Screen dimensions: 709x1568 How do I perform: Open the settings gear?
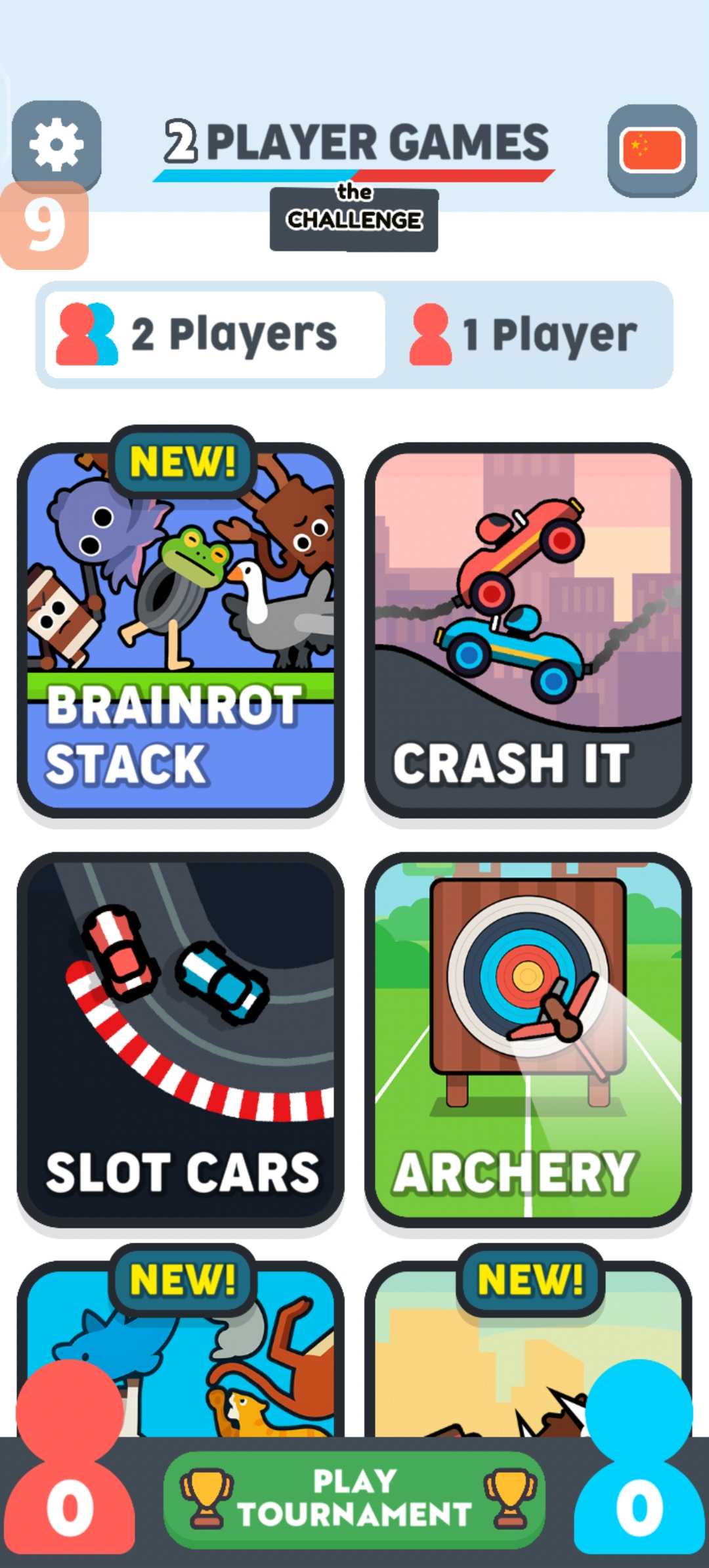(56, 144)
